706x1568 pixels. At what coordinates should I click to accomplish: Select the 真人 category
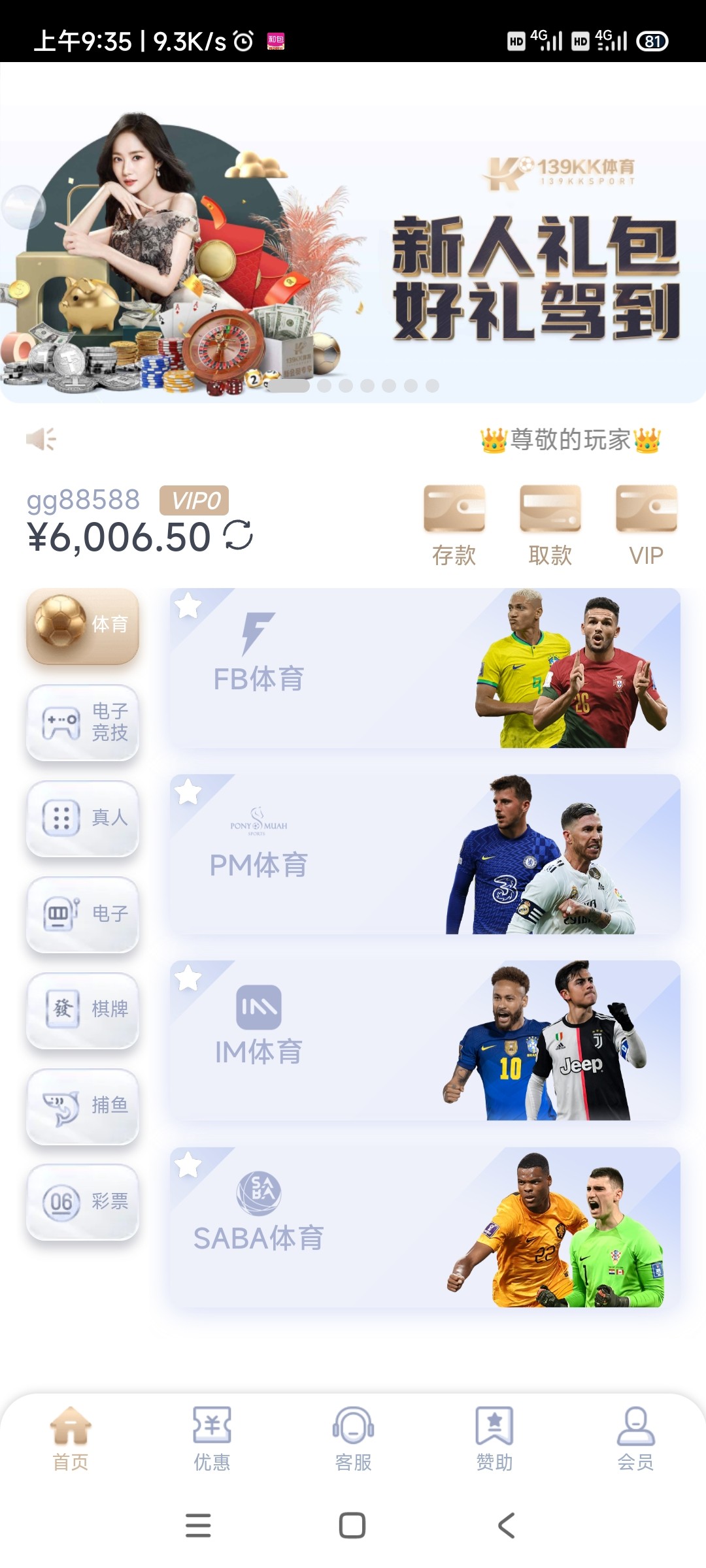point(82,818)
